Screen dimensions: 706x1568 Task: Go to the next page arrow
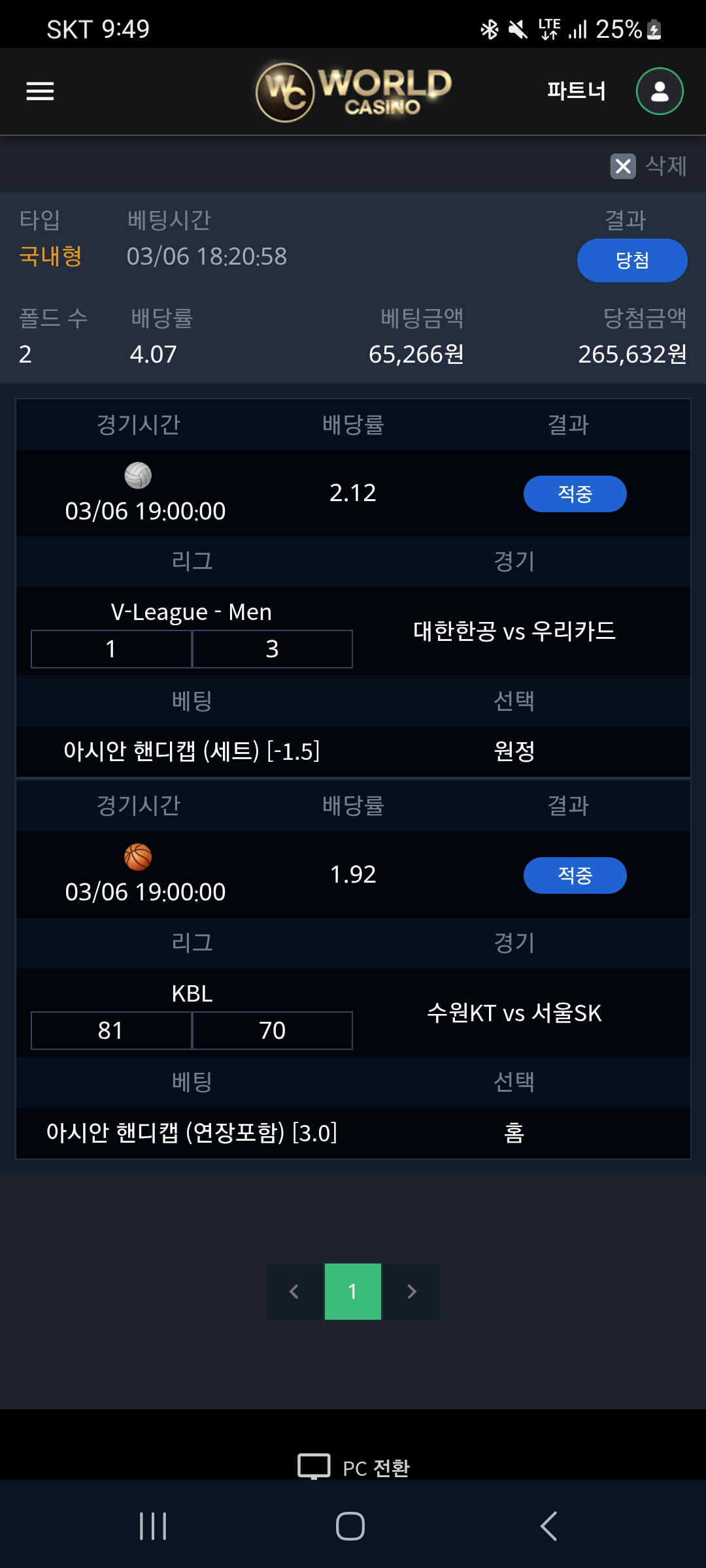411,1292
